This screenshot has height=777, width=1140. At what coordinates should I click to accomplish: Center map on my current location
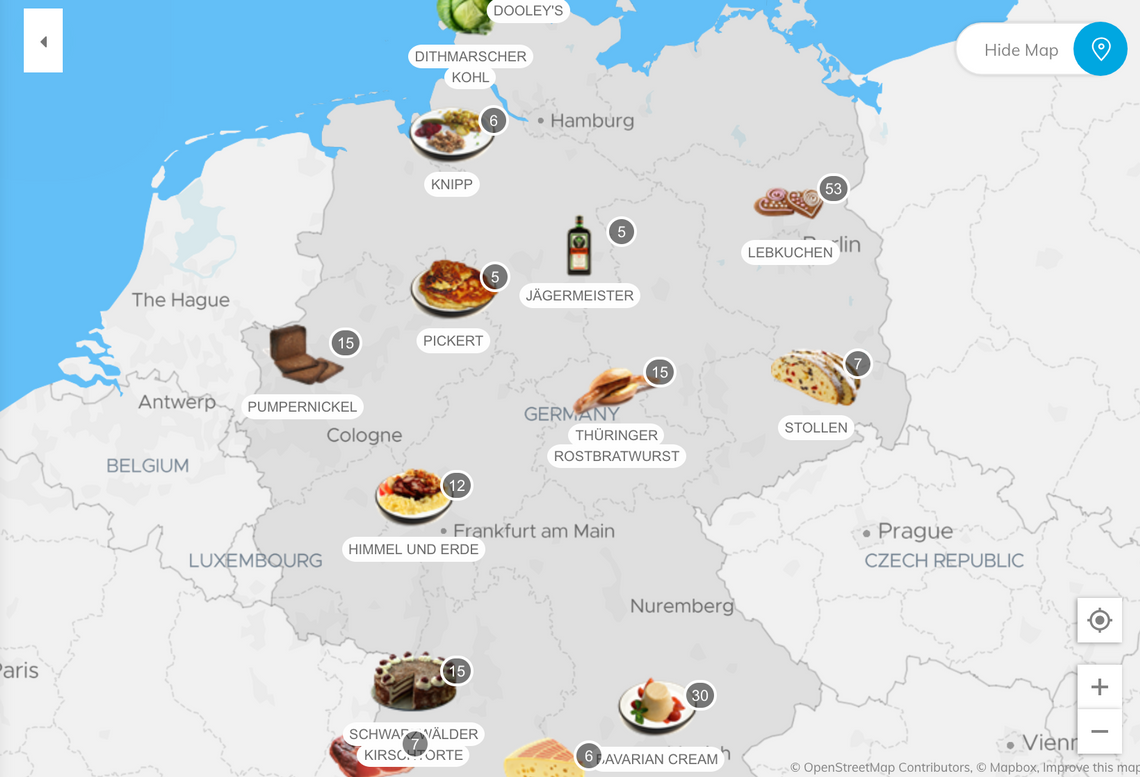tap(1099, 620)
